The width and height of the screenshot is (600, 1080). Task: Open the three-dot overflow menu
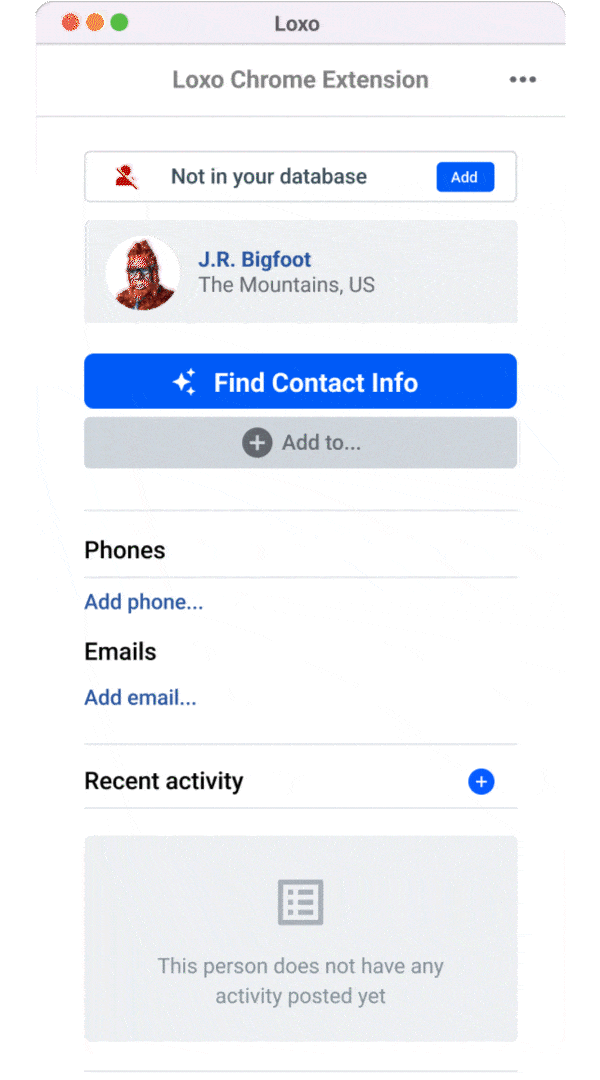tap(522, 80)
